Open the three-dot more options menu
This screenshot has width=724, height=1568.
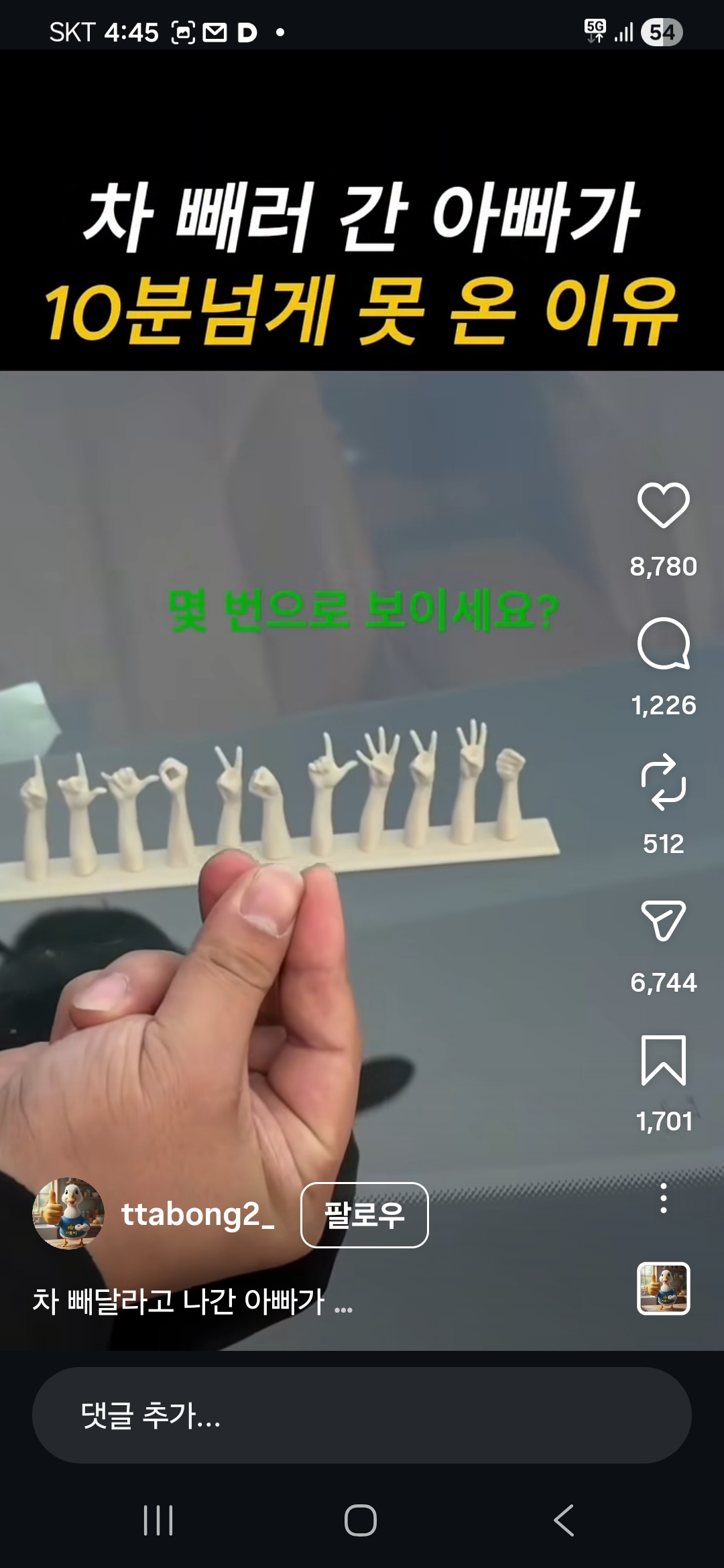coord(663,1198)
